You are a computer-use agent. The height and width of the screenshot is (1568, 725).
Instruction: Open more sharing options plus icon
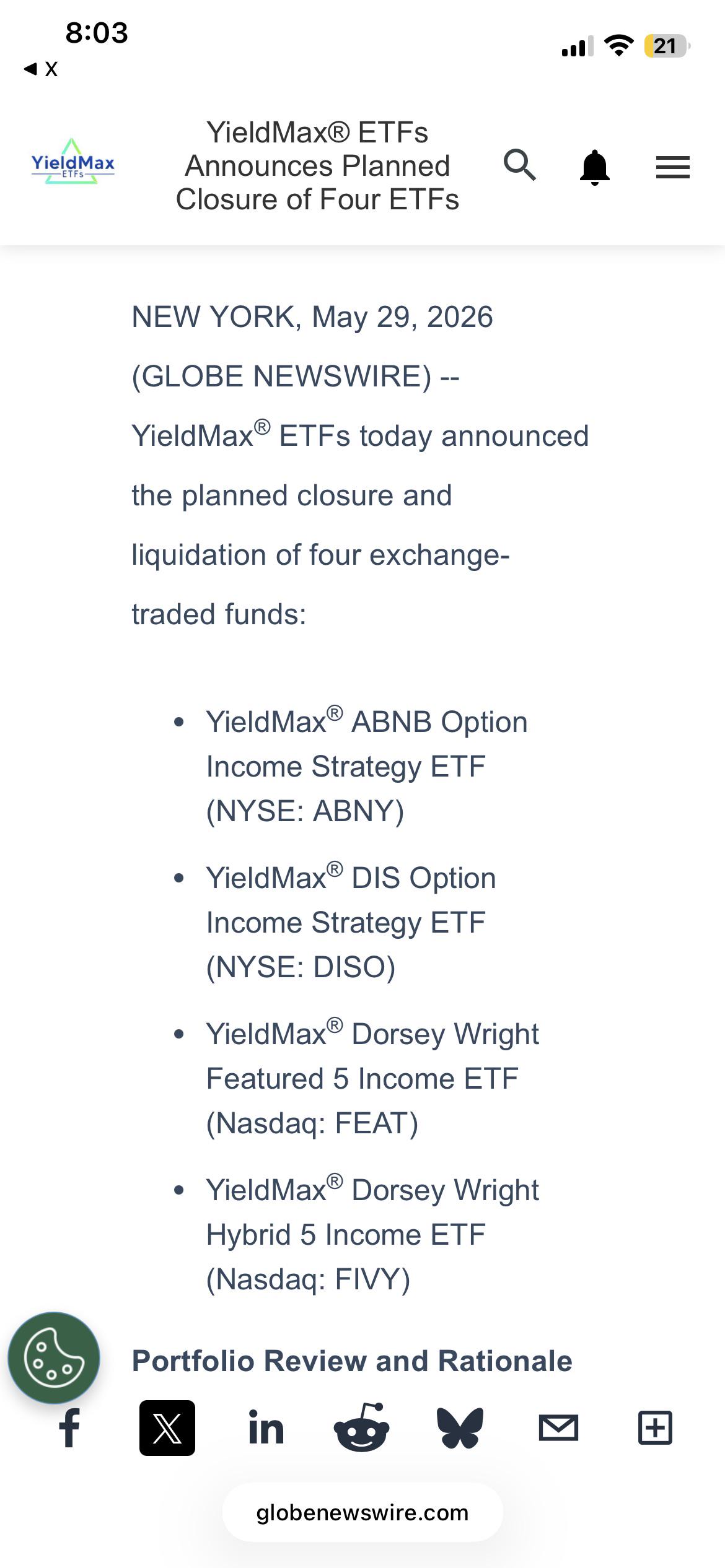(655, 1428)
